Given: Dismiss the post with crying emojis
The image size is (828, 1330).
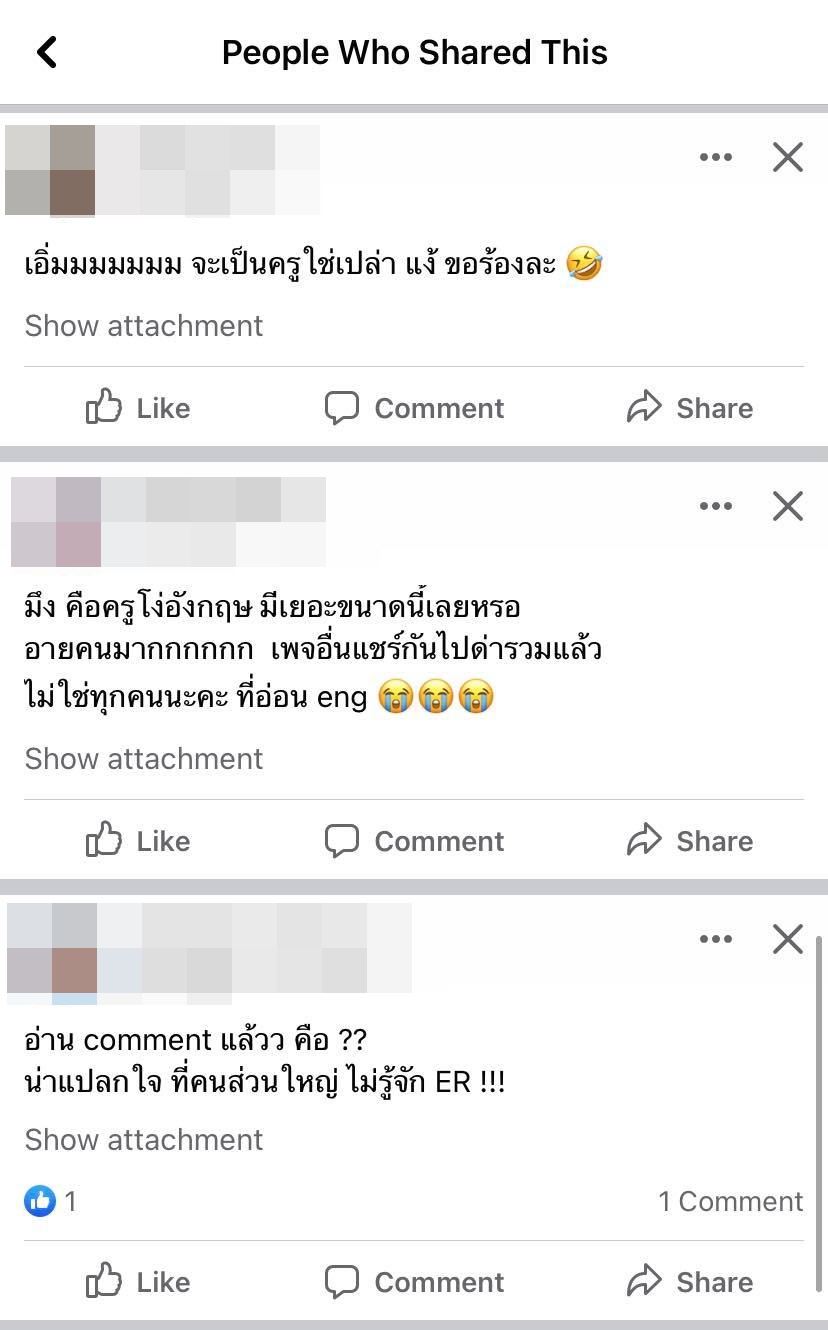Looking at the screenshot, I should point(788,506).
